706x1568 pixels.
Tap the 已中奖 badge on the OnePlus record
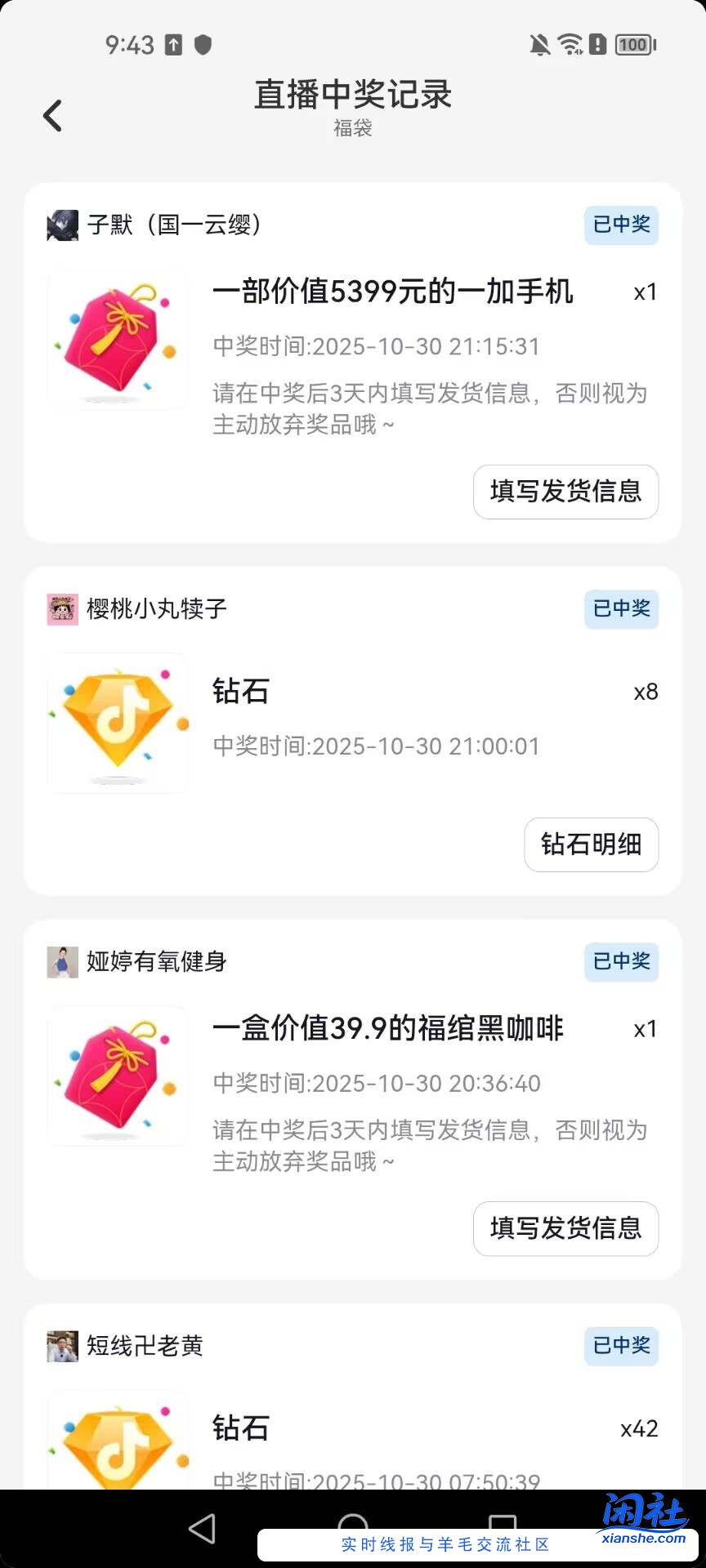[x=621, y=225]
